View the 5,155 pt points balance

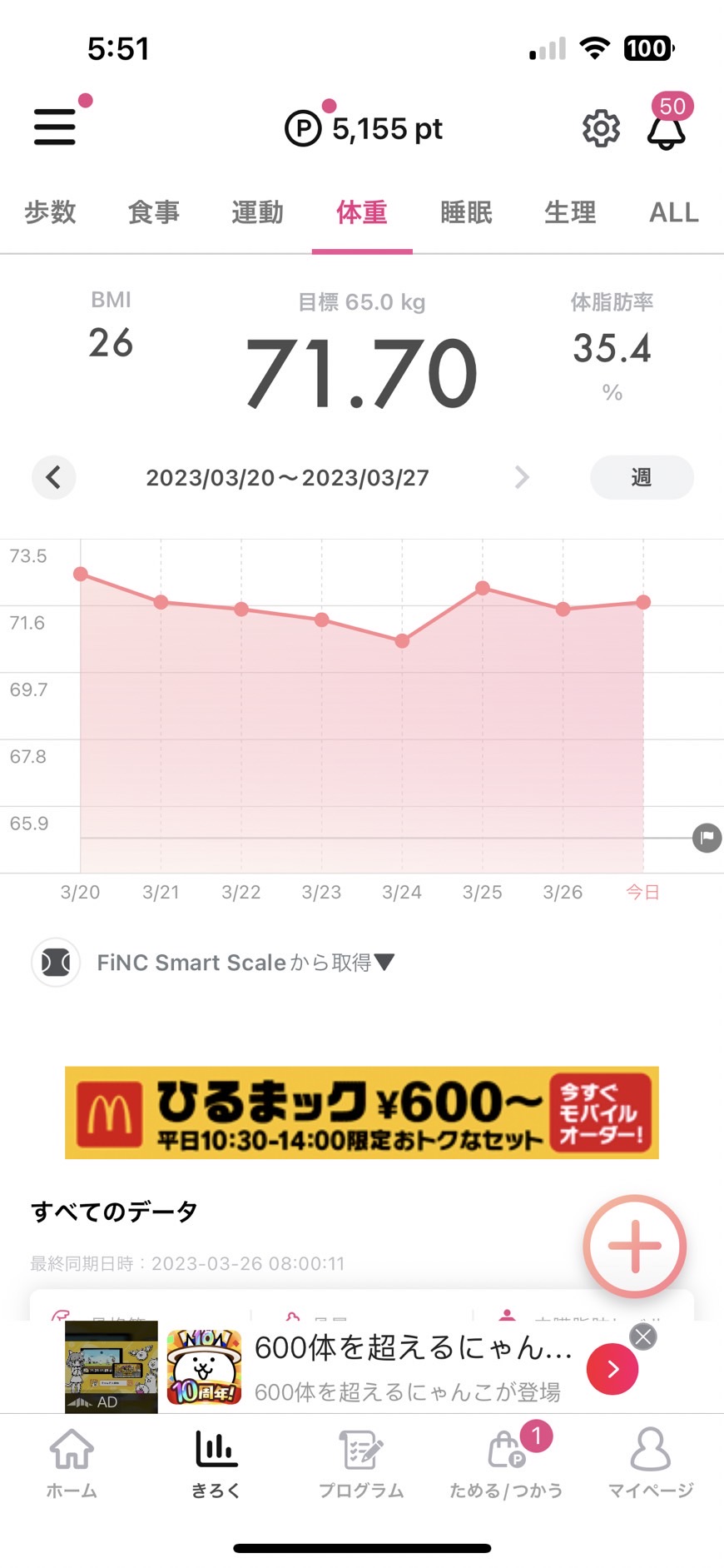pos(364,128)
